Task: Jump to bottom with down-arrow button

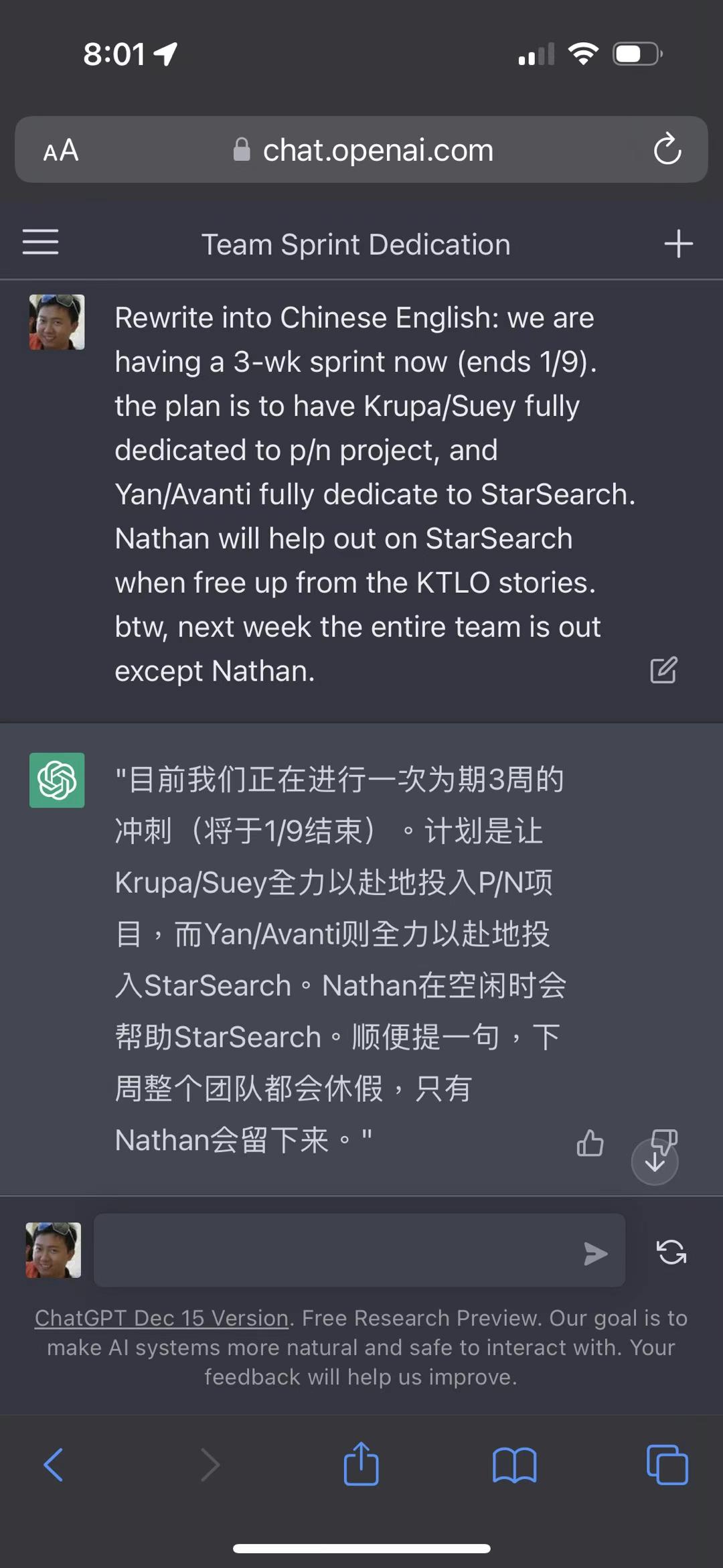Action: [x=654, y=1162]
